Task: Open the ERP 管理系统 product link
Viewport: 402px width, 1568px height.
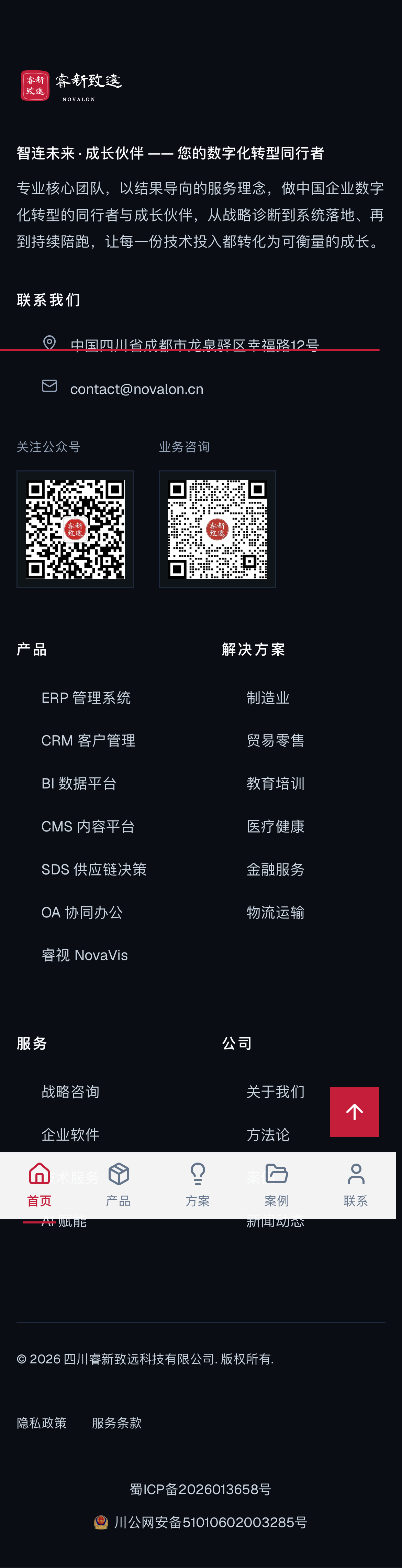Action: (x=86, y=698)
